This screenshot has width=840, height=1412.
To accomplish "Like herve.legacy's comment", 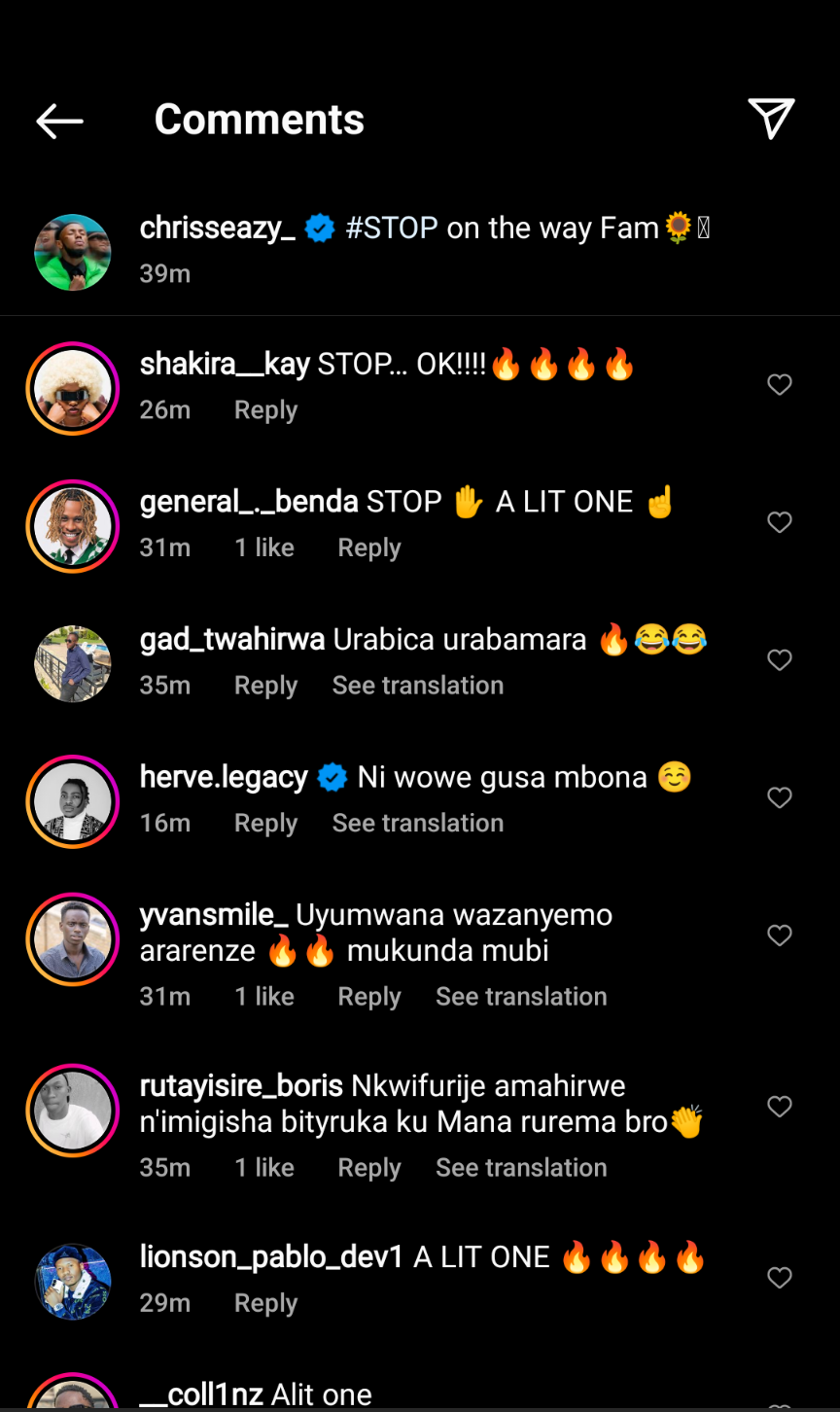I will pyautogui.click(x=780, y=798).
